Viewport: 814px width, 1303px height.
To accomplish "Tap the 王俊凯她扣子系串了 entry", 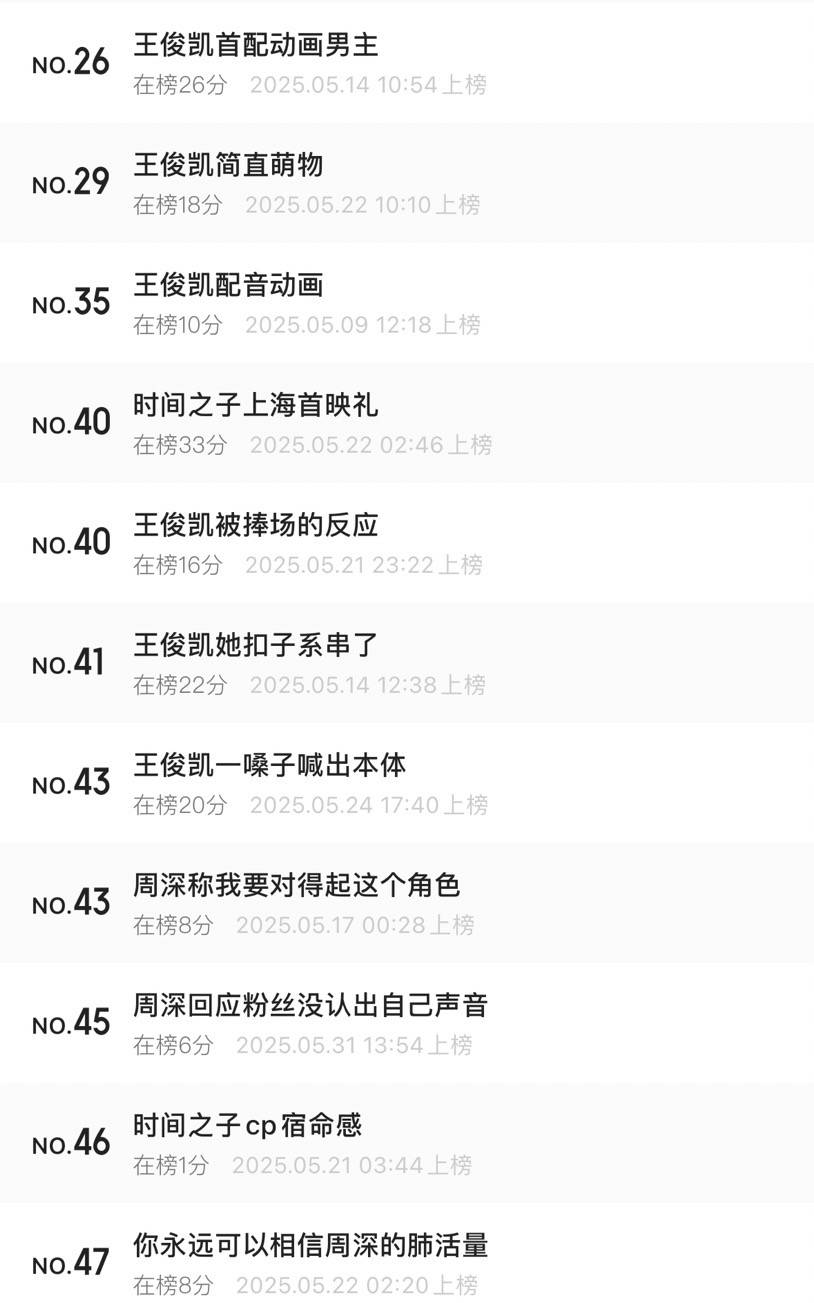I will click(407, 663).
